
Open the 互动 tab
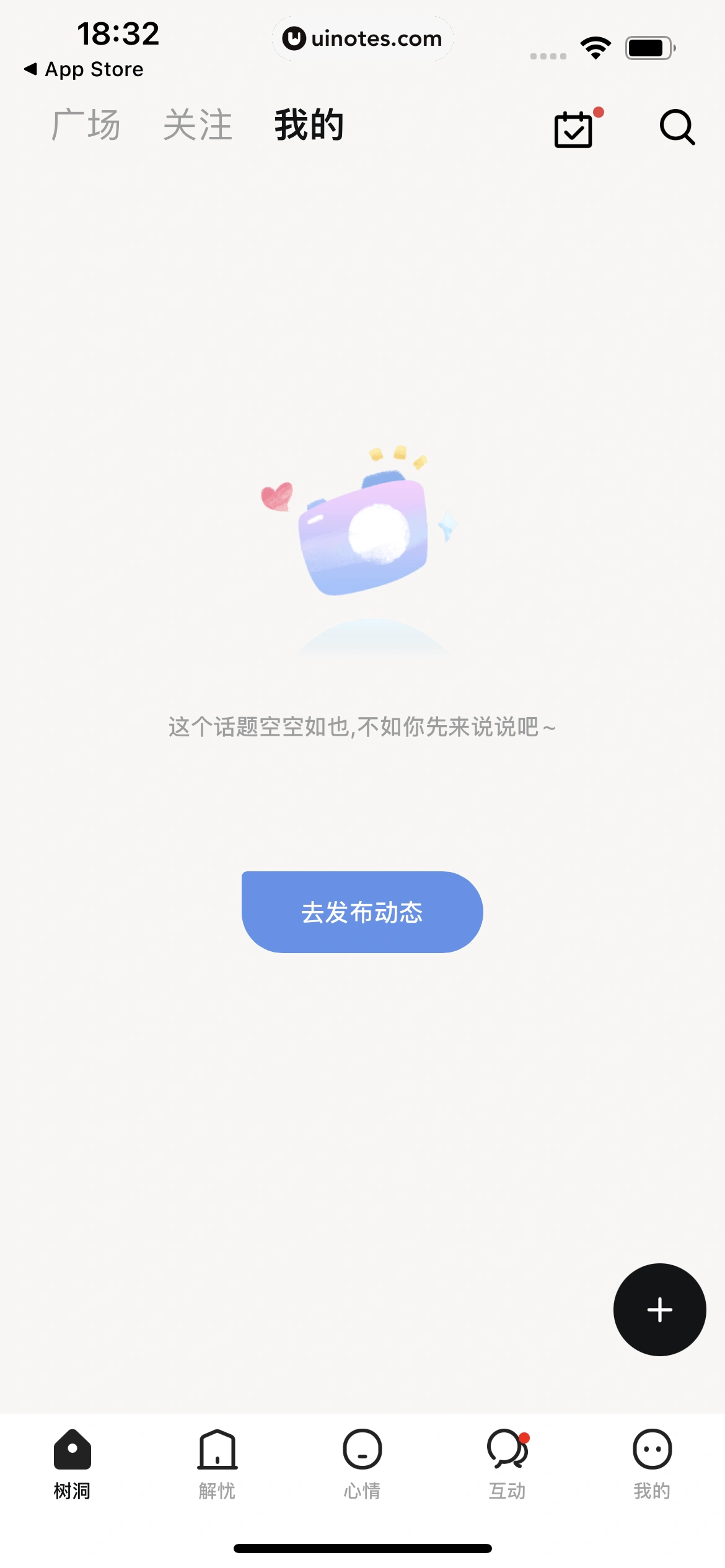(507, 1464)
